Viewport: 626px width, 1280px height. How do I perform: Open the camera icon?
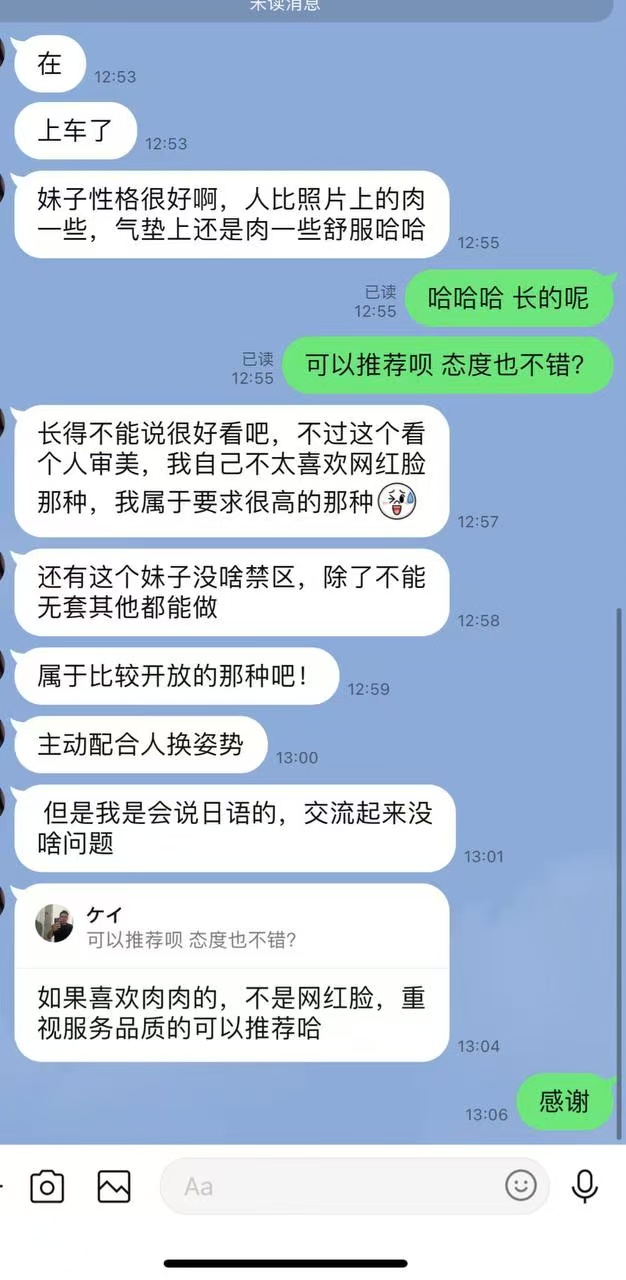click(x=47, y=1186)
